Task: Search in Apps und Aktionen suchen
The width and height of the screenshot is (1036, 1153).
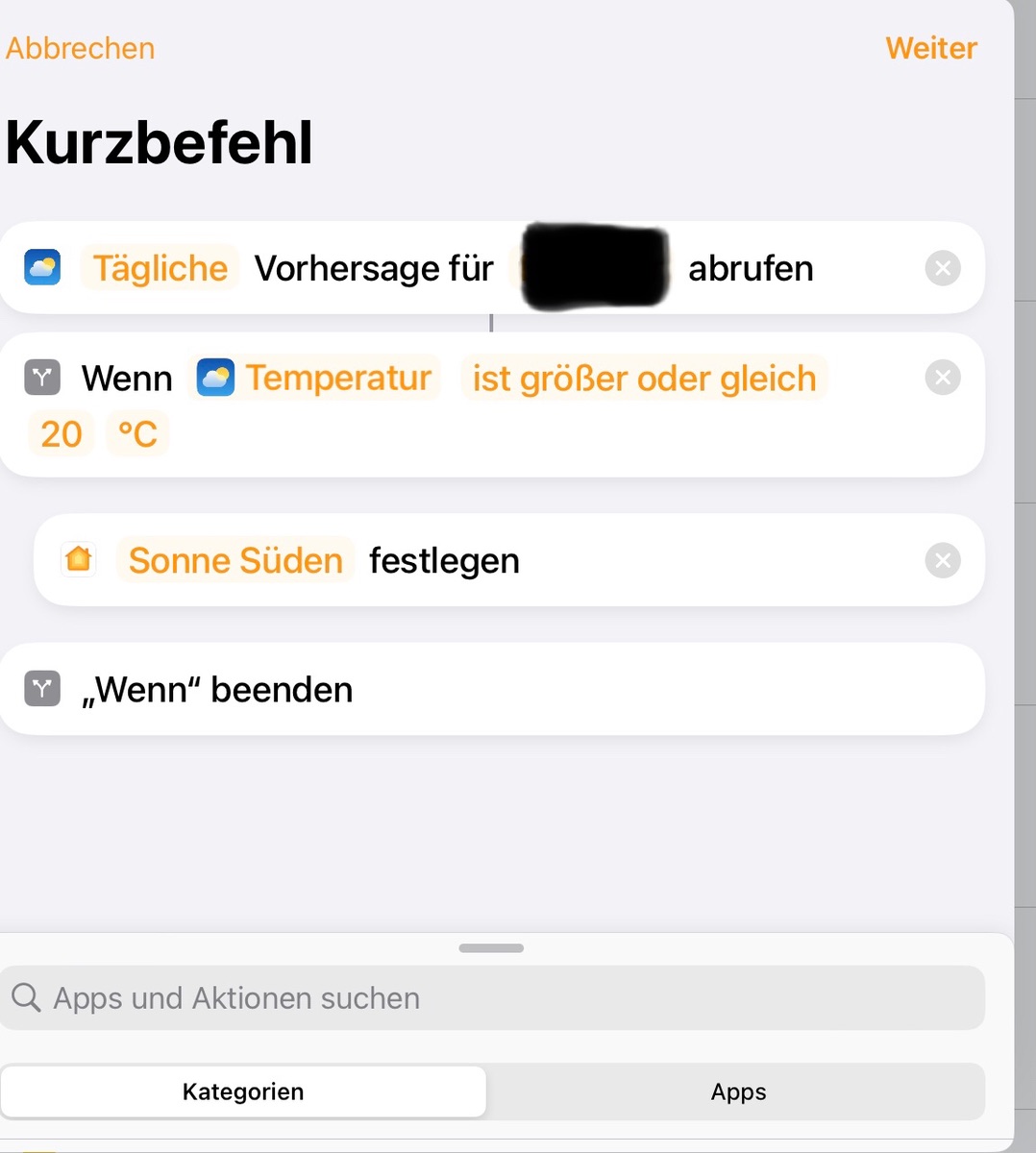Action: pyautogui.click(x=492, y=998)
